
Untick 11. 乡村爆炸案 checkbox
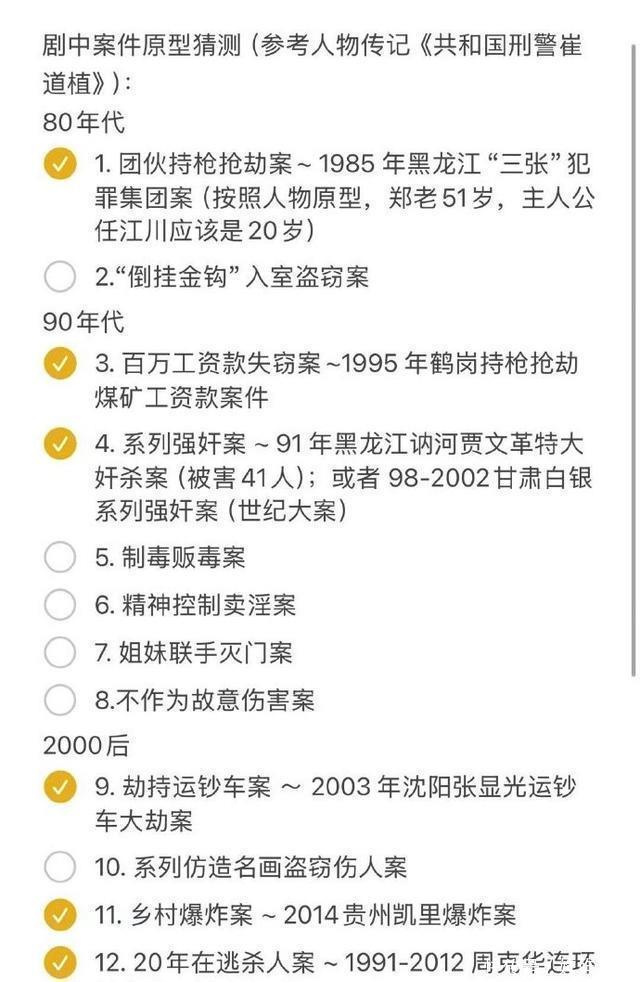pos(61,914)
